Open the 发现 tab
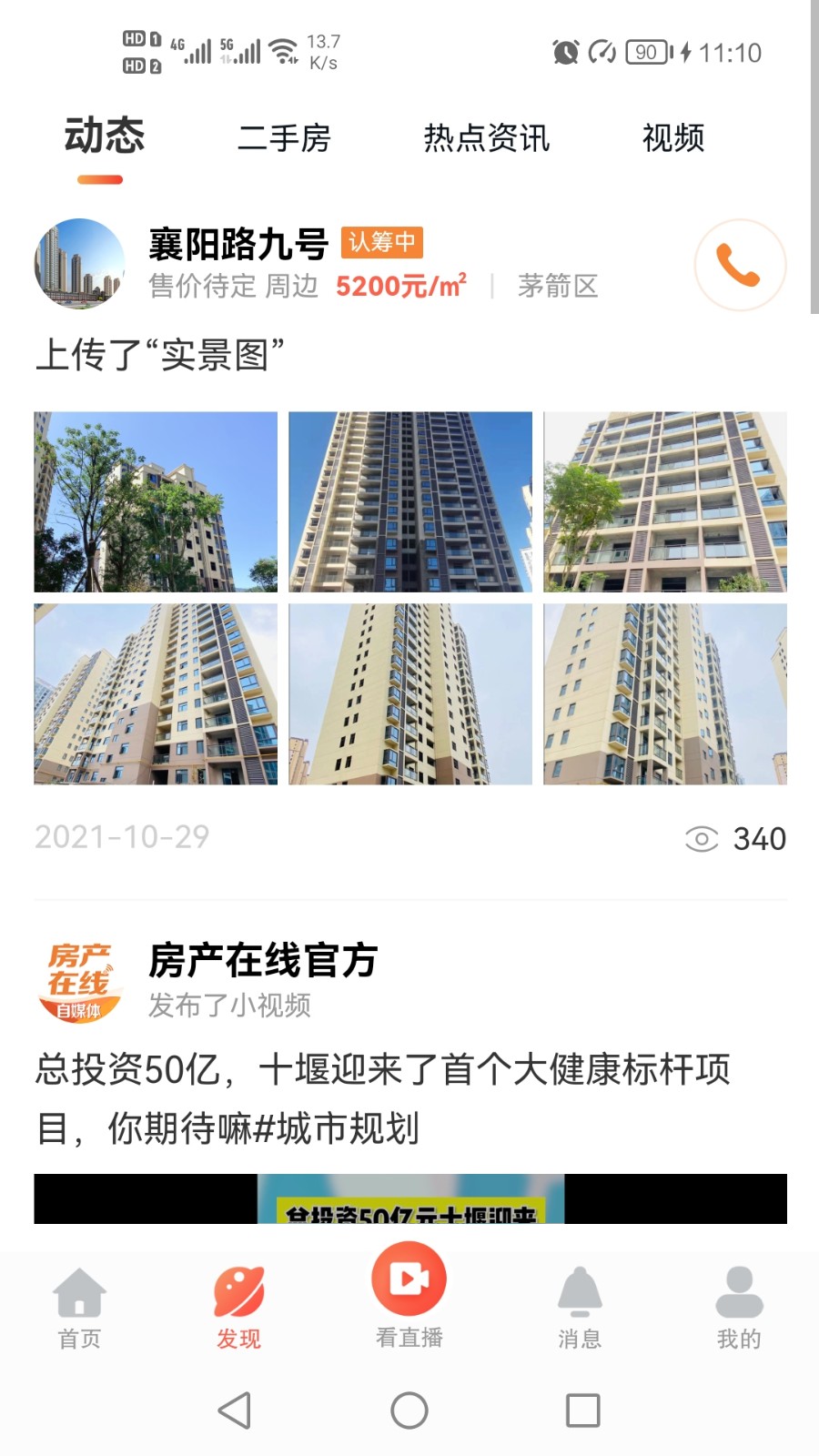819x1456 pixels. [x=238, y=1308]
